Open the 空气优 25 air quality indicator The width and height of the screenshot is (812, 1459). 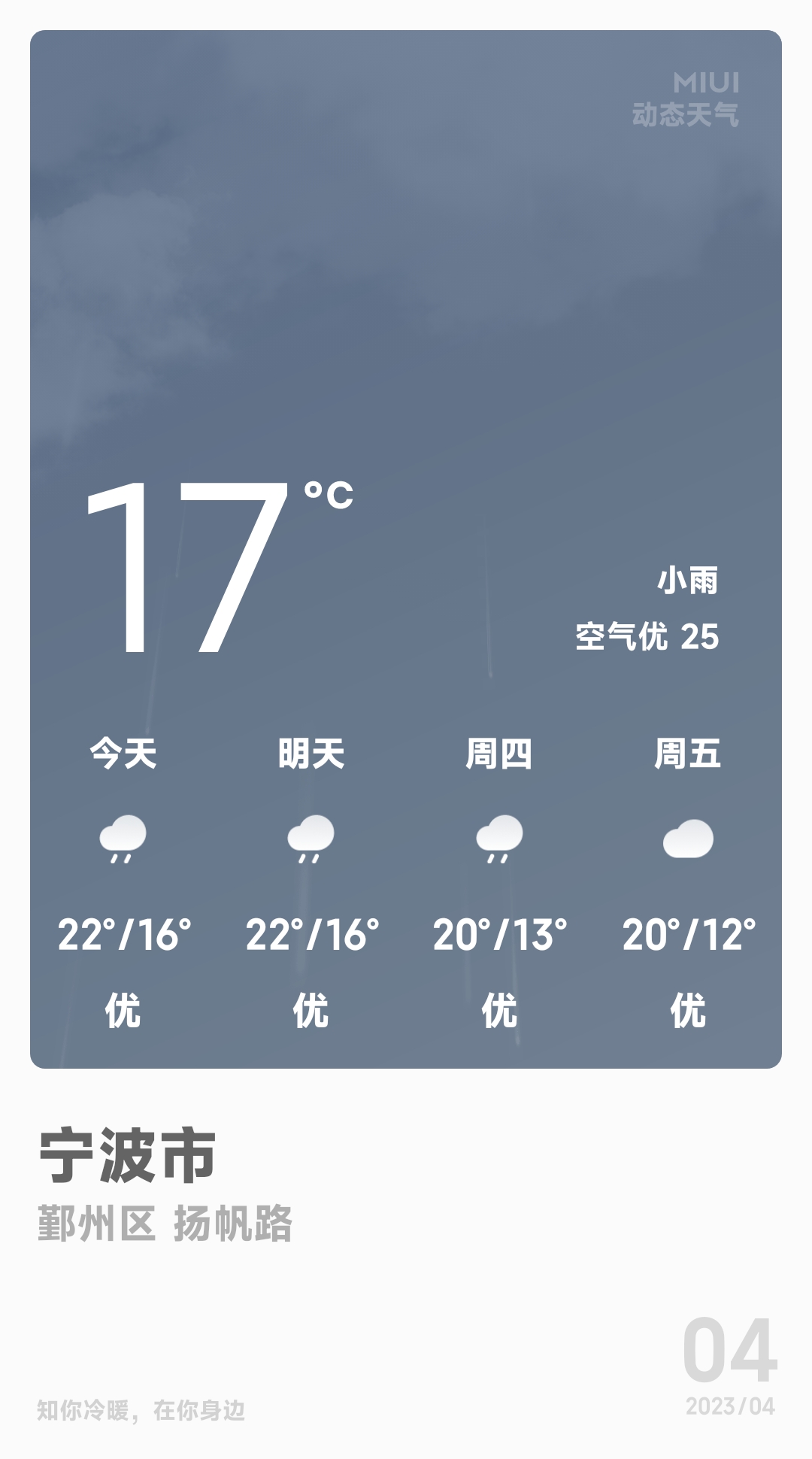point(649,635)
